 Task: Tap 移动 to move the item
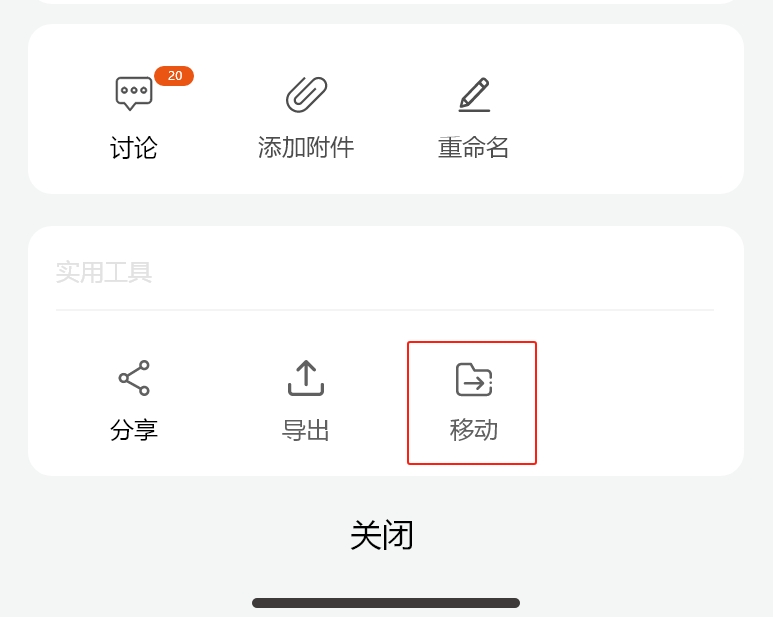tap(473, 402)
